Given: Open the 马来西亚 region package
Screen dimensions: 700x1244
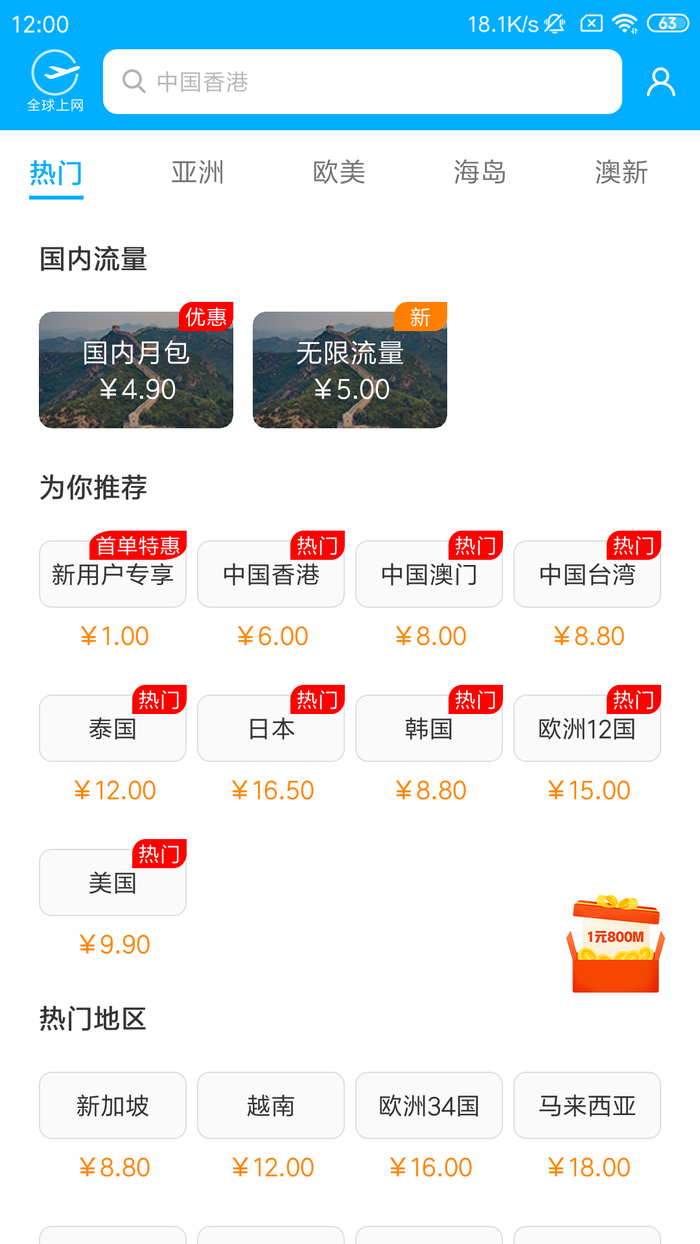Looking at the screenshot, I should pos(587,1106).
